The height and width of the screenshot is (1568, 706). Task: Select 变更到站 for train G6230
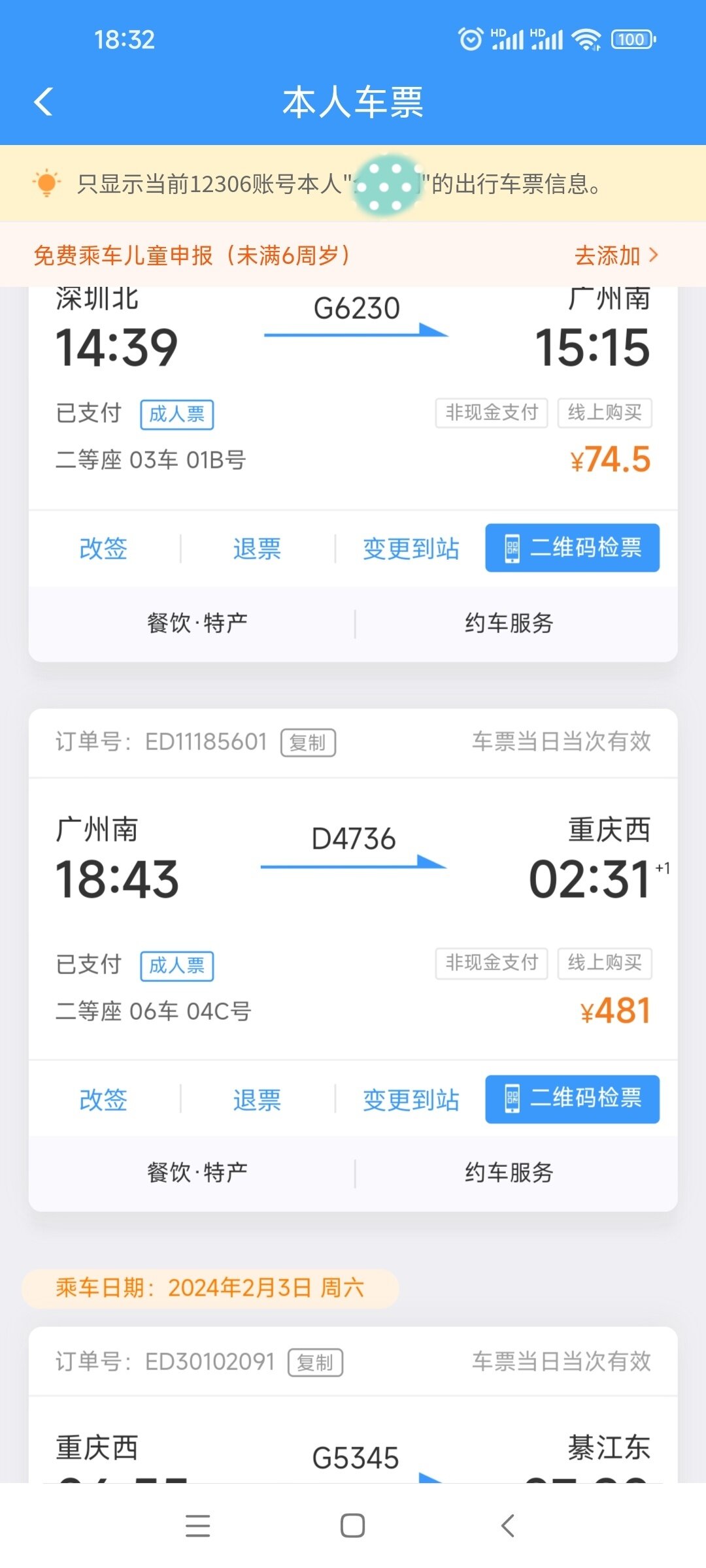tap(411, 549)
